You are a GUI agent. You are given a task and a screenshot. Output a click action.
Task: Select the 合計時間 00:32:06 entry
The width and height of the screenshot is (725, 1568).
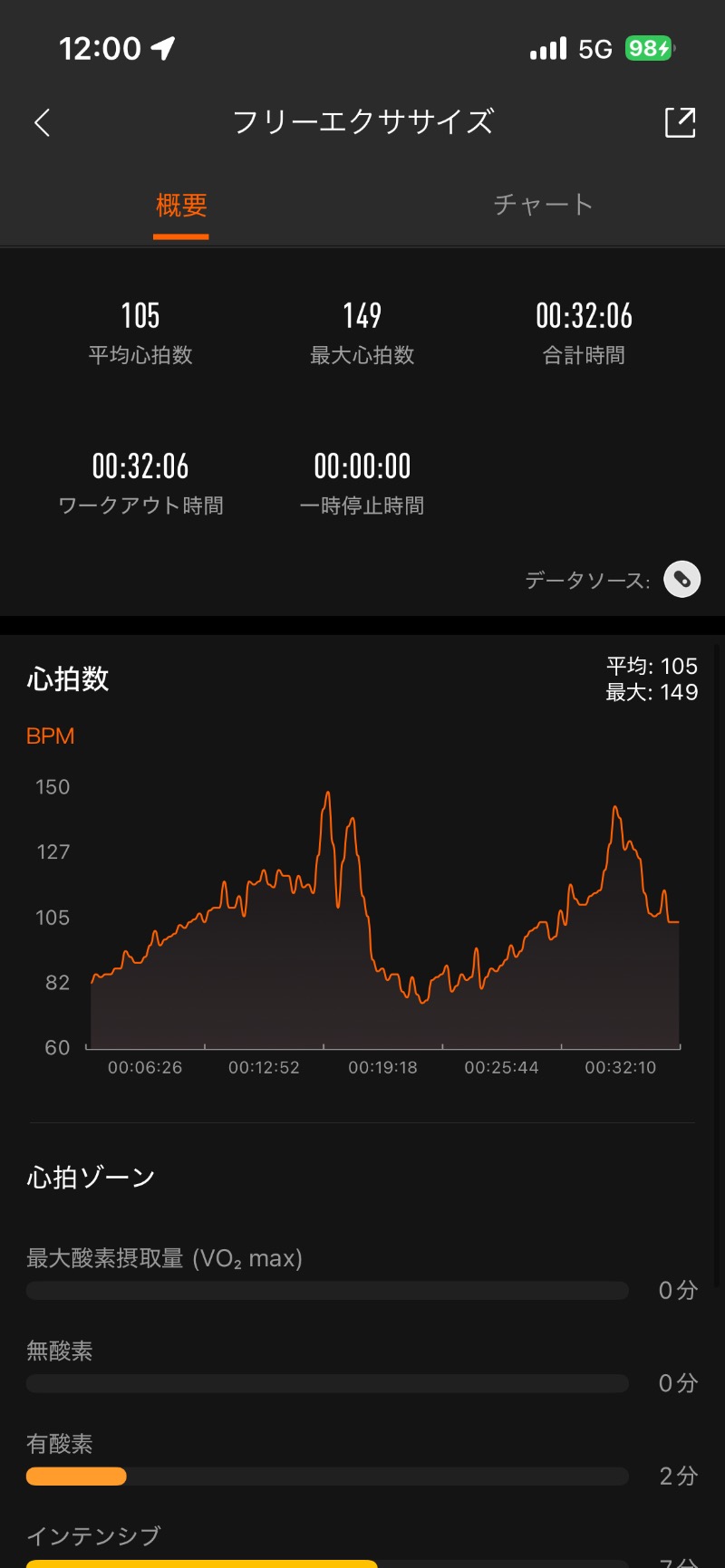(x=585, y=315)
